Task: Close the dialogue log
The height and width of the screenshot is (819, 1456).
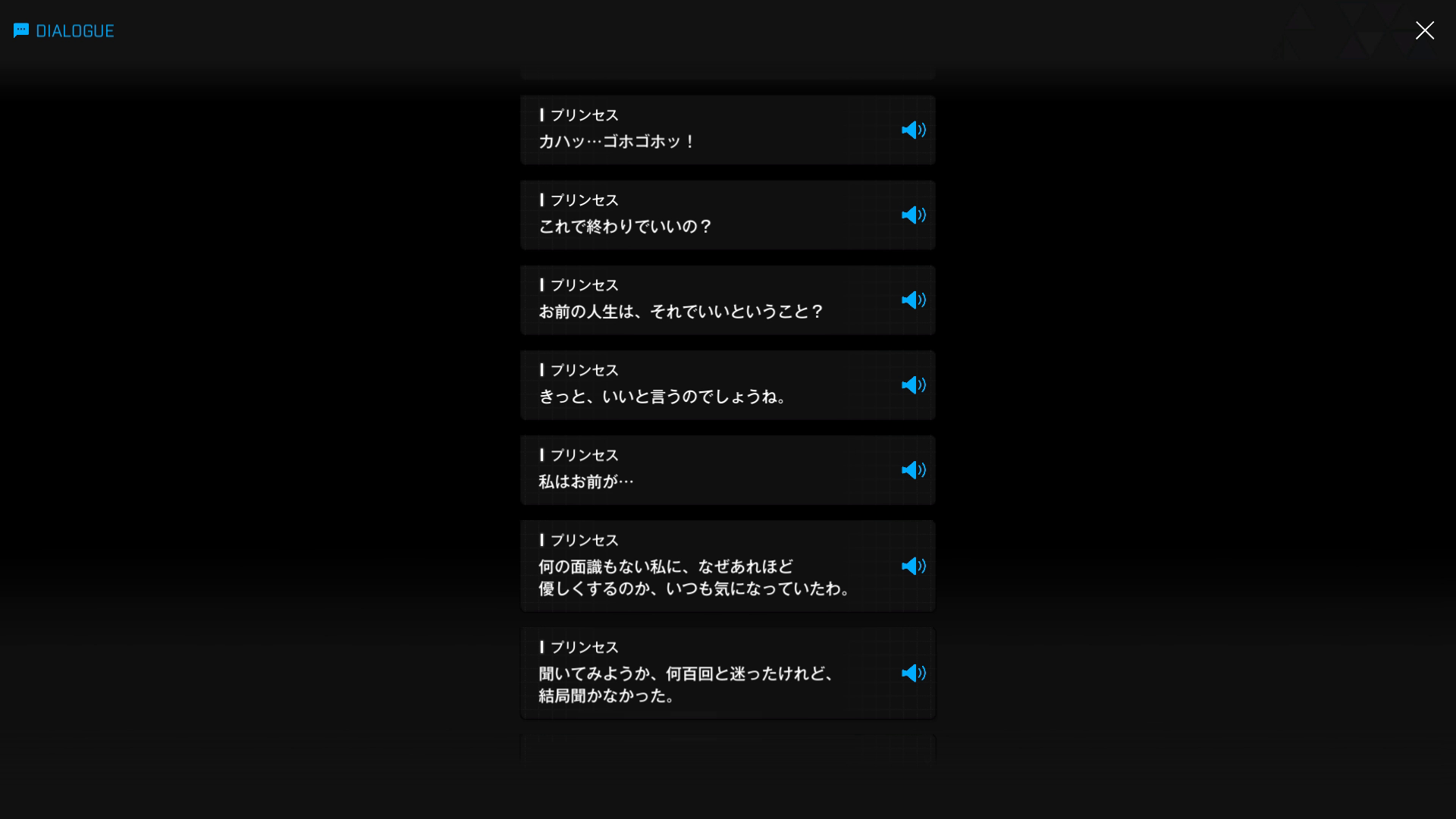Action: point(1424,30)
